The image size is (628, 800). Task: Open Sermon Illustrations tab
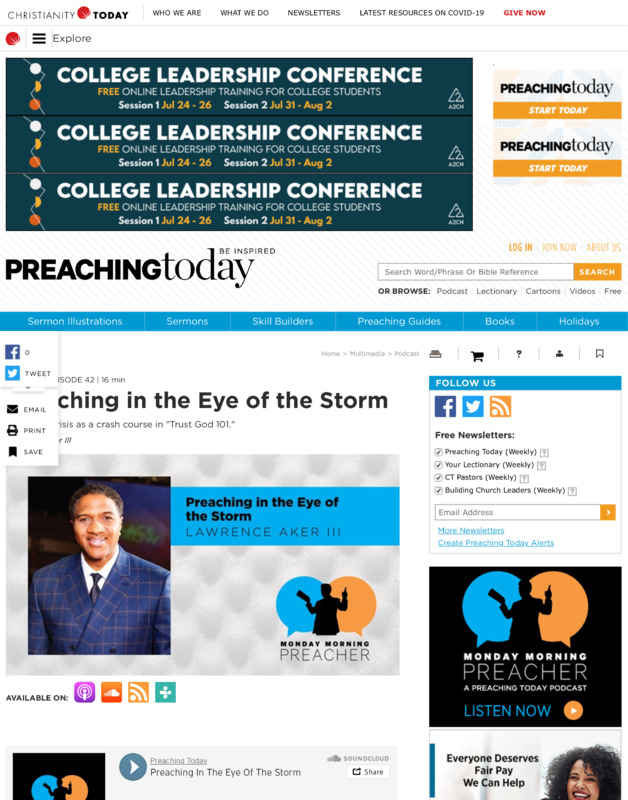point(75,321)
